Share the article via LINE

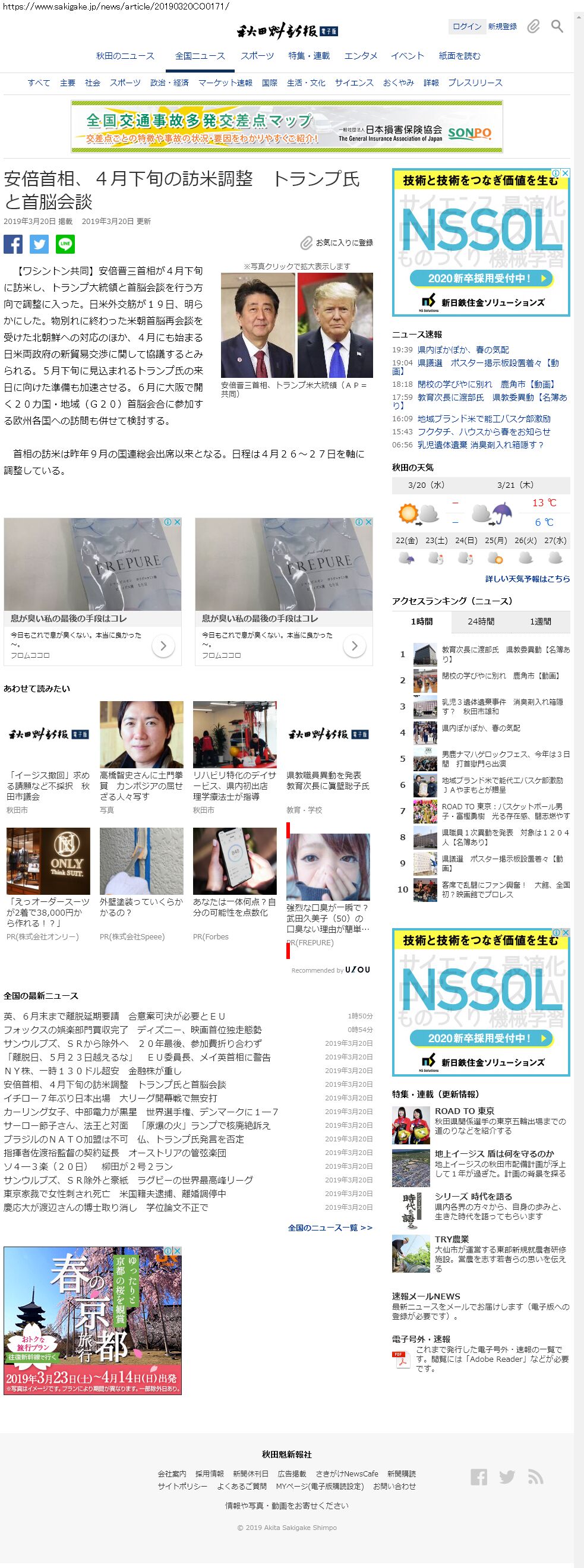(65, 244)
